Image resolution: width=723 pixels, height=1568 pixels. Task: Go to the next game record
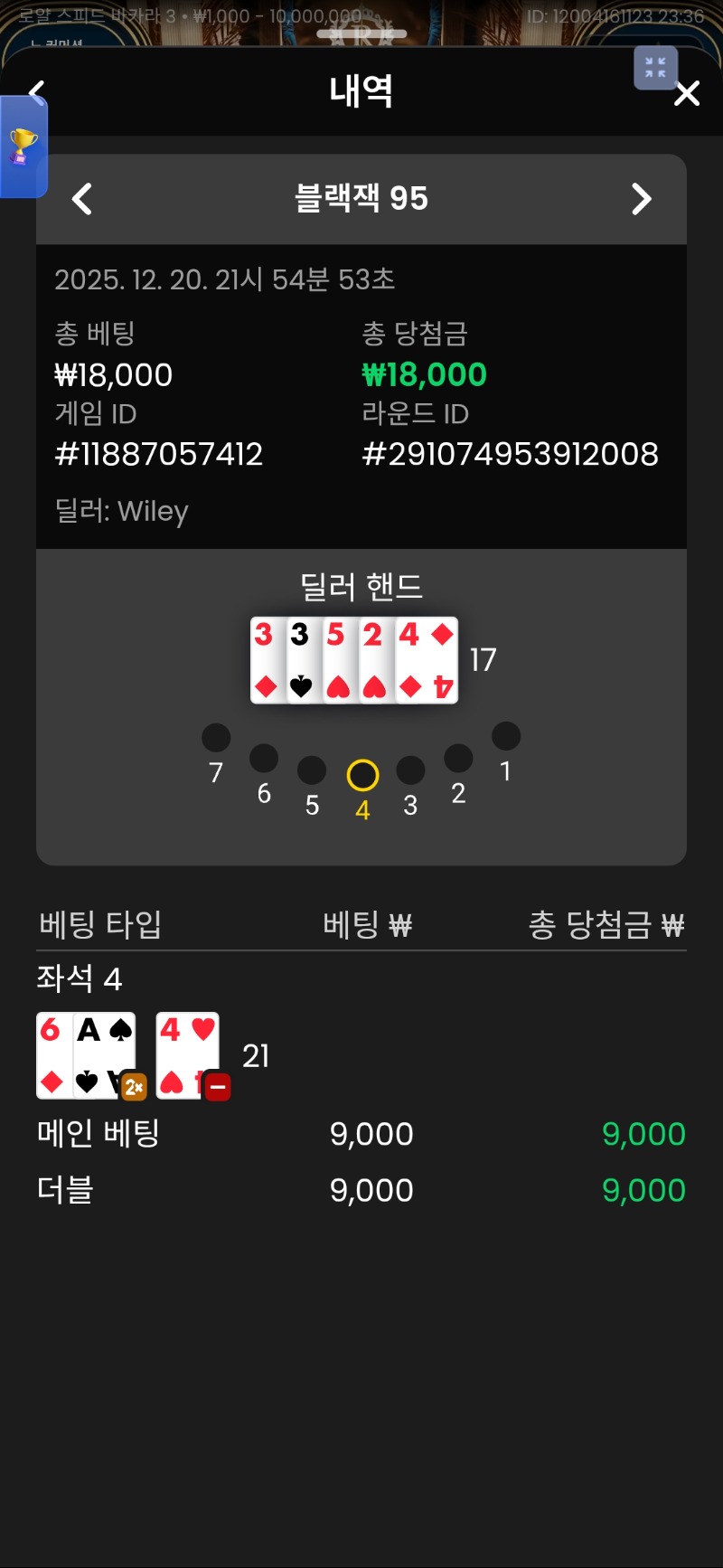click(x=641, y=199)
